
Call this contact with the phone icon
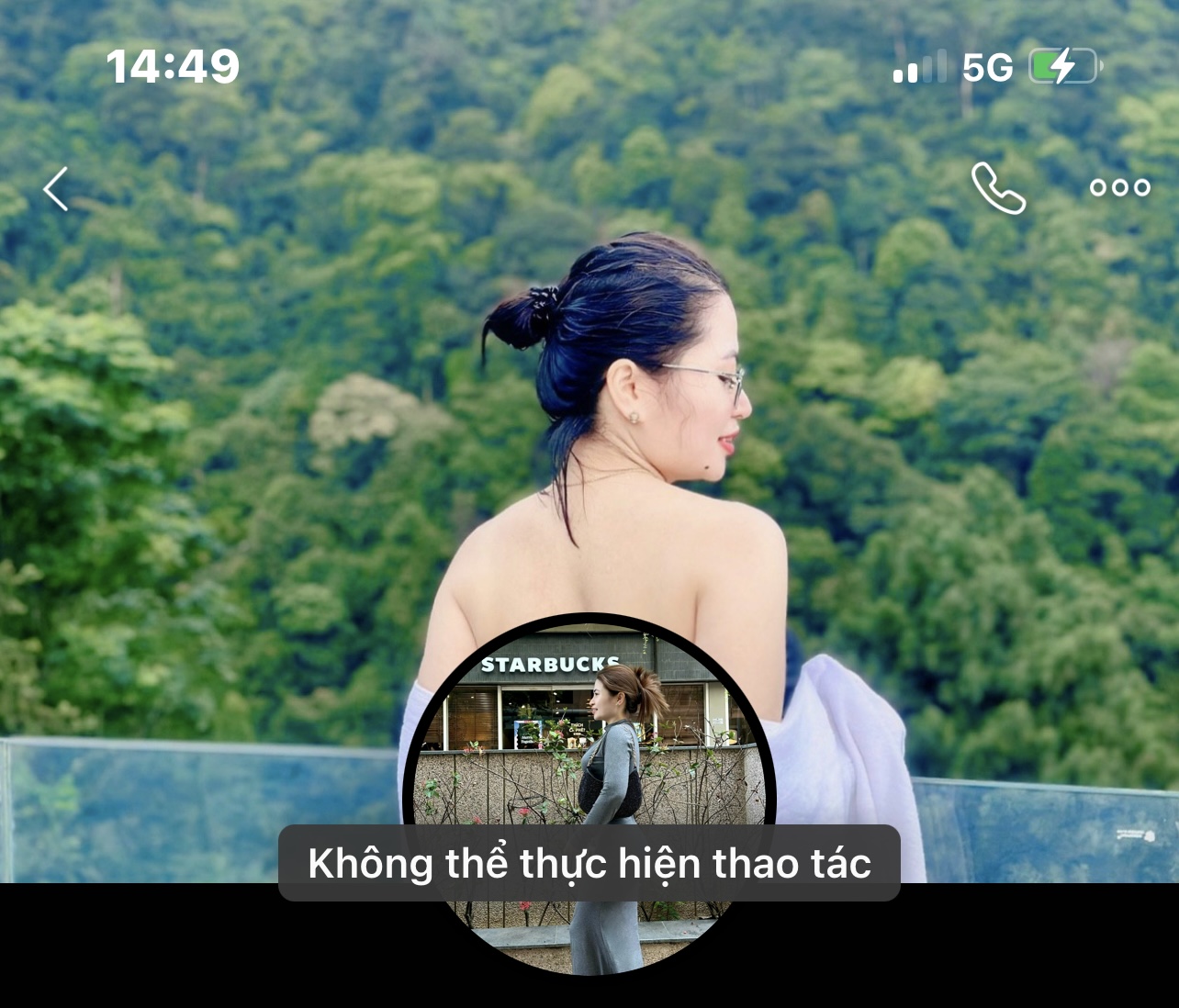pyautogui.click(x=998, y=188)
